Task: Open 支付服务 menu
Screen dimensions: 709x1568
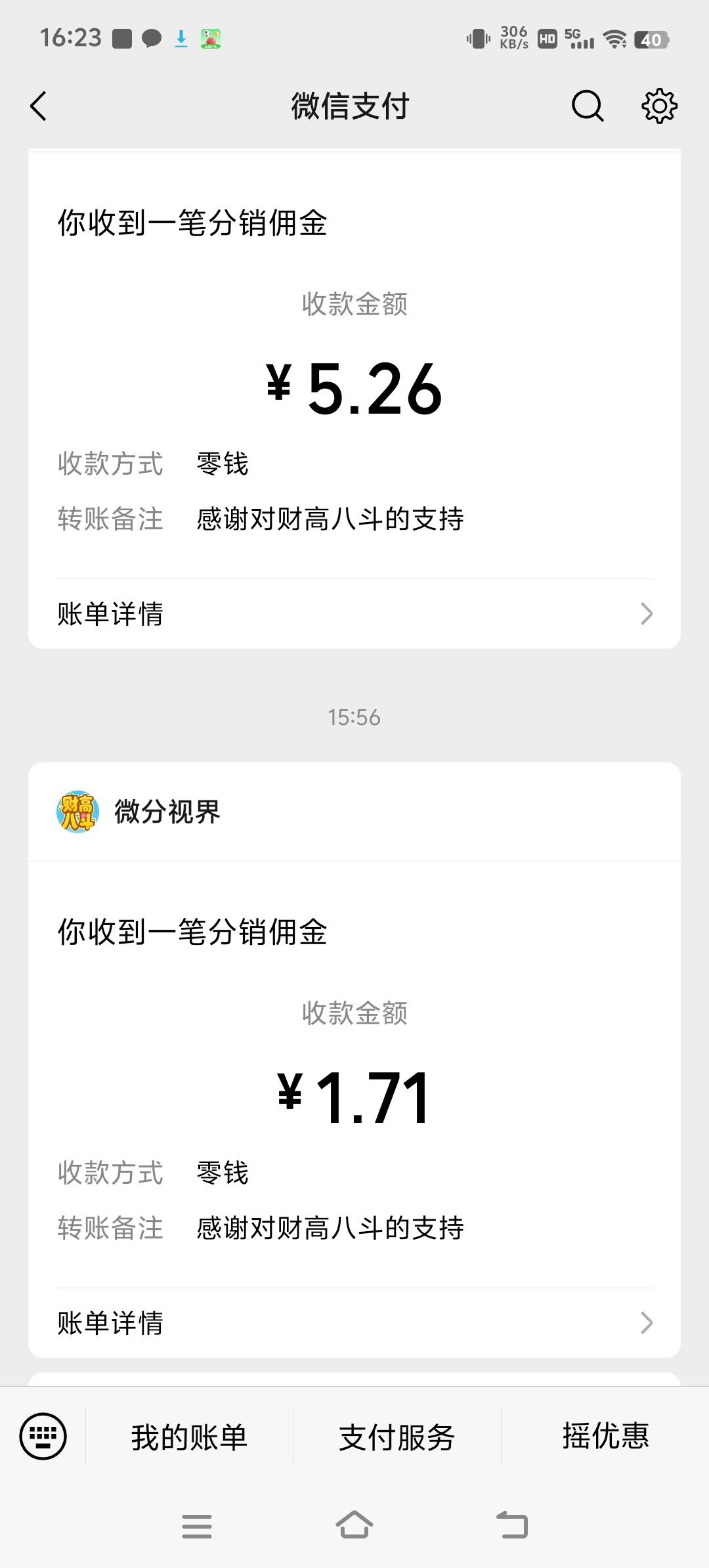Action: click(x=397, y=1437)
